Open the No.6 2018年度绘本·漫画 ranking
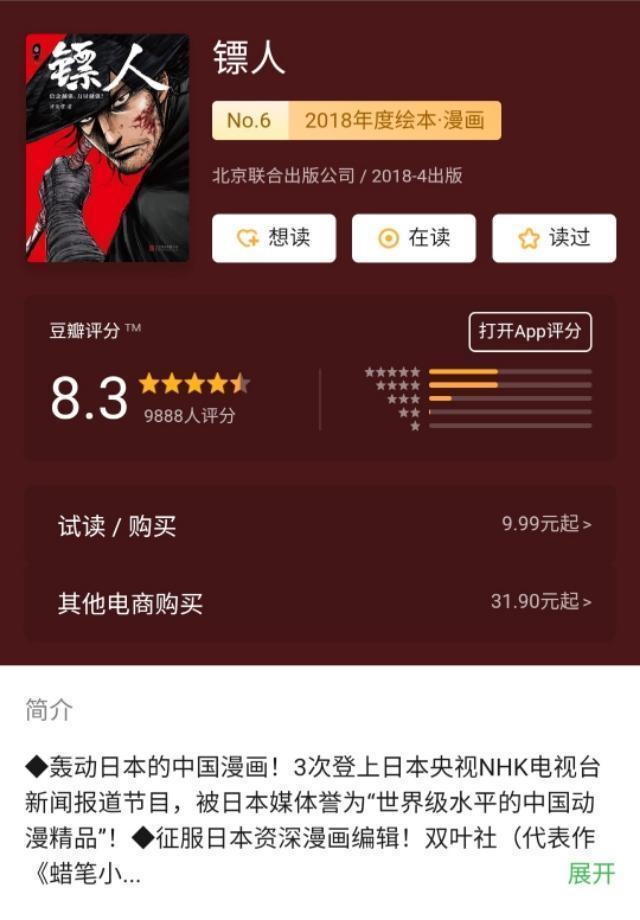The height and width of the screenshot is (920, 640). click(x=356, y=121)
